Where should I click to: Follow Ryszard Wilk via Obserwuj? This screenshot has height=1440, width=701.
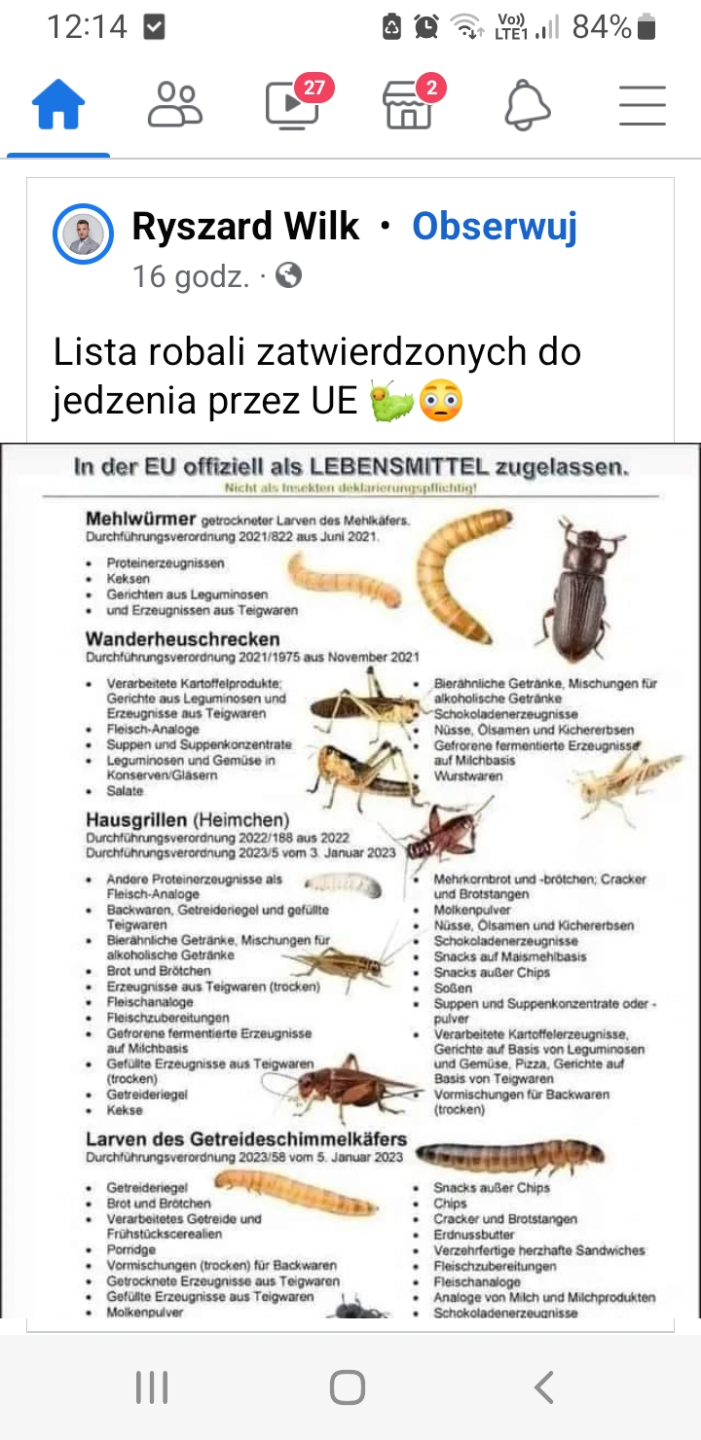coord(495,228)
